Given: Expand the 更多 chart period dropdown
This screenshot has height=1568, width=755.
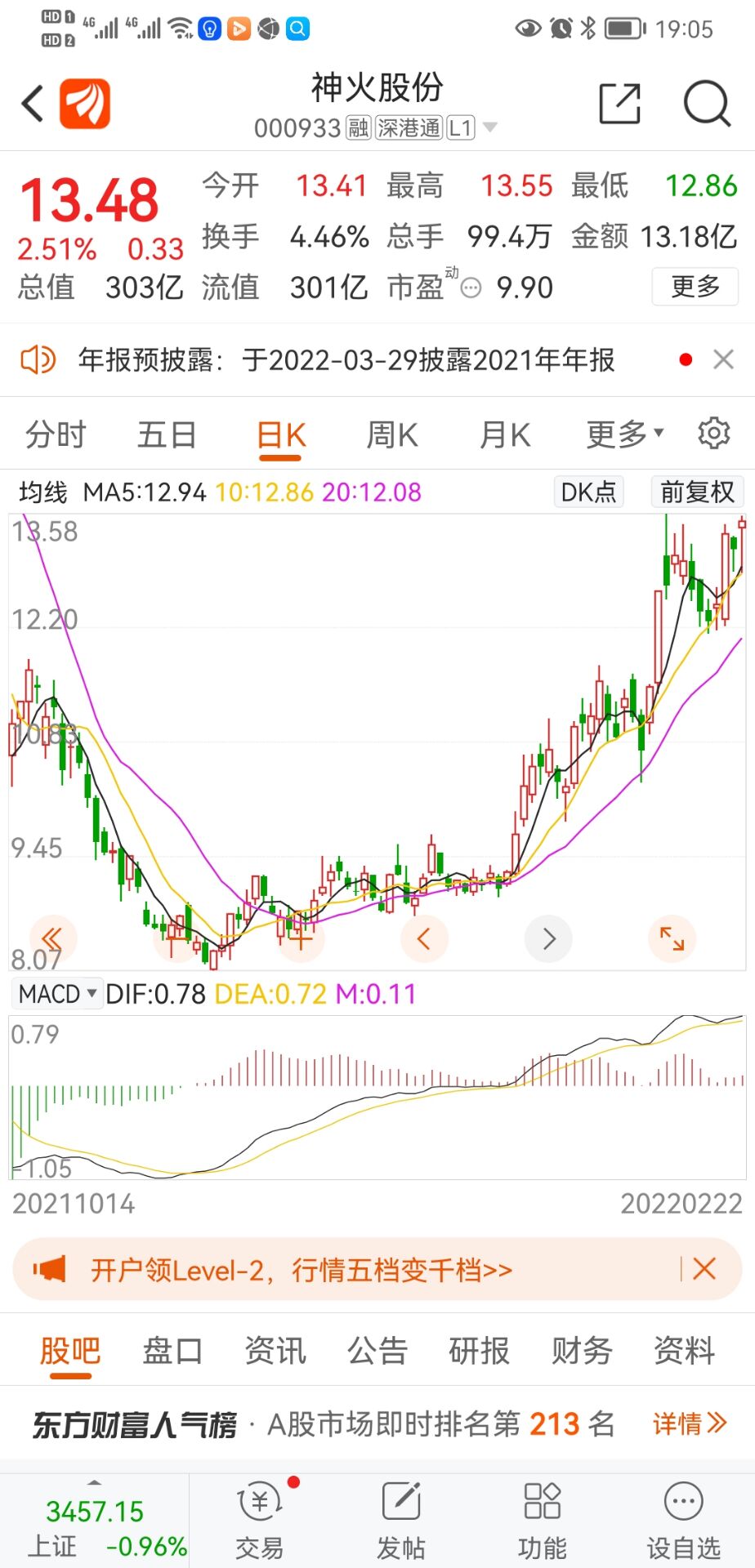Looking at the screenshot, I should (x=624, y=434).
